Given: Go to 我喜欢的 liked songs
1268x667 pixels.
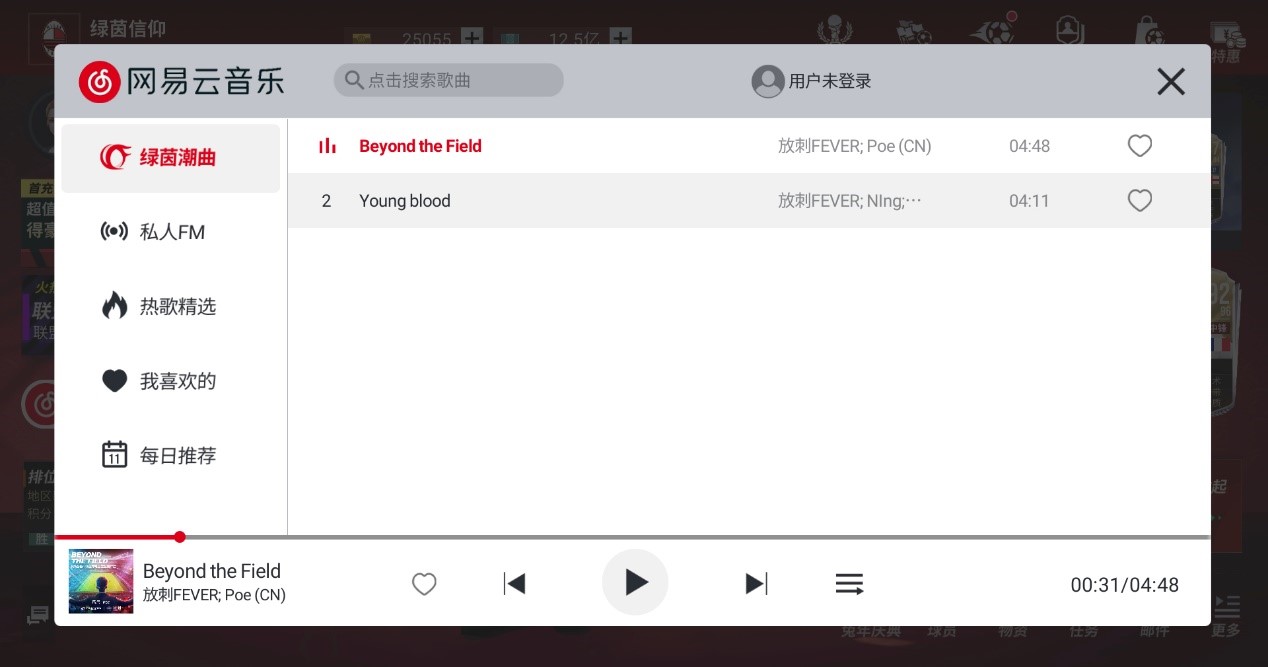Looking at the screenshot, I should coord(171,381).
